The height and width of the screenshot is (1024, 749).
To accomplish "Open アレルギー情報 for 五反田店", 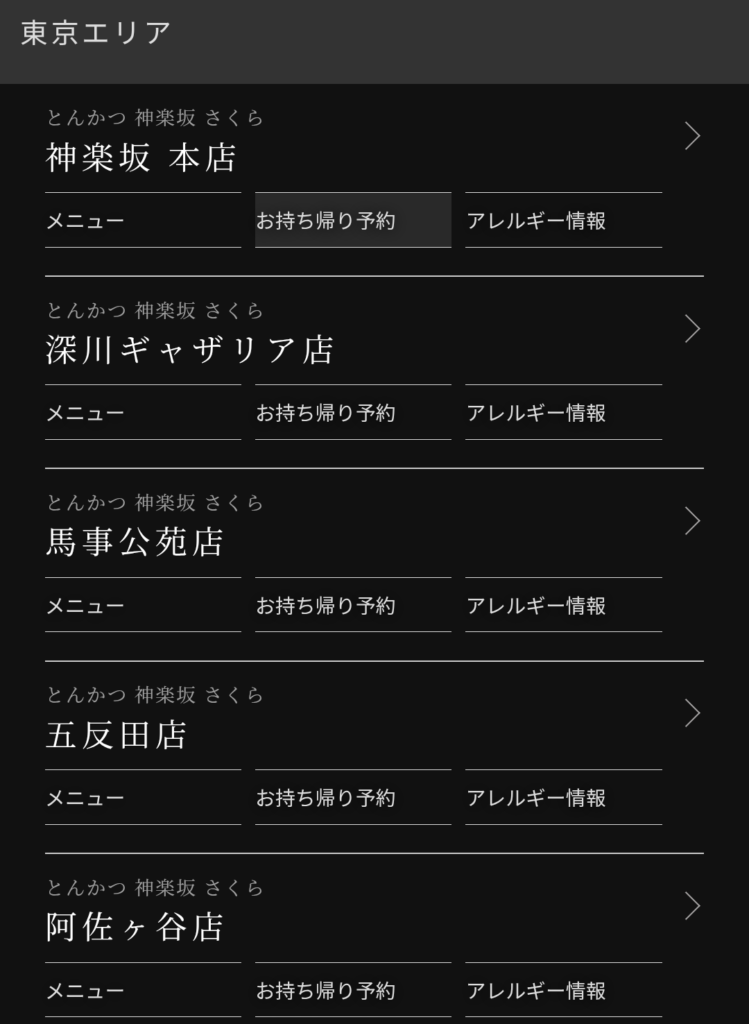I will [x=562, y=798].
